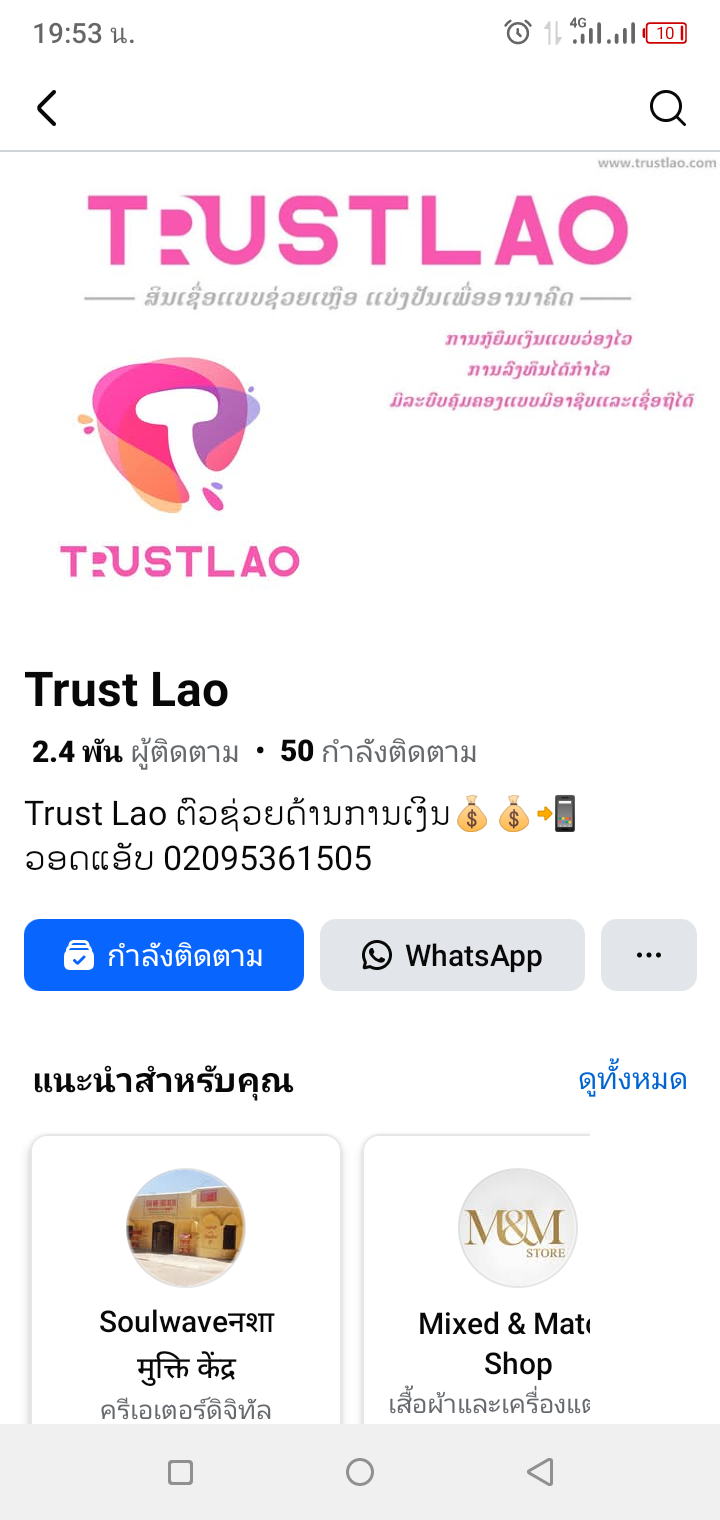Open search from the top bar
The image size is (720, 1520).
tap(667, 108)
